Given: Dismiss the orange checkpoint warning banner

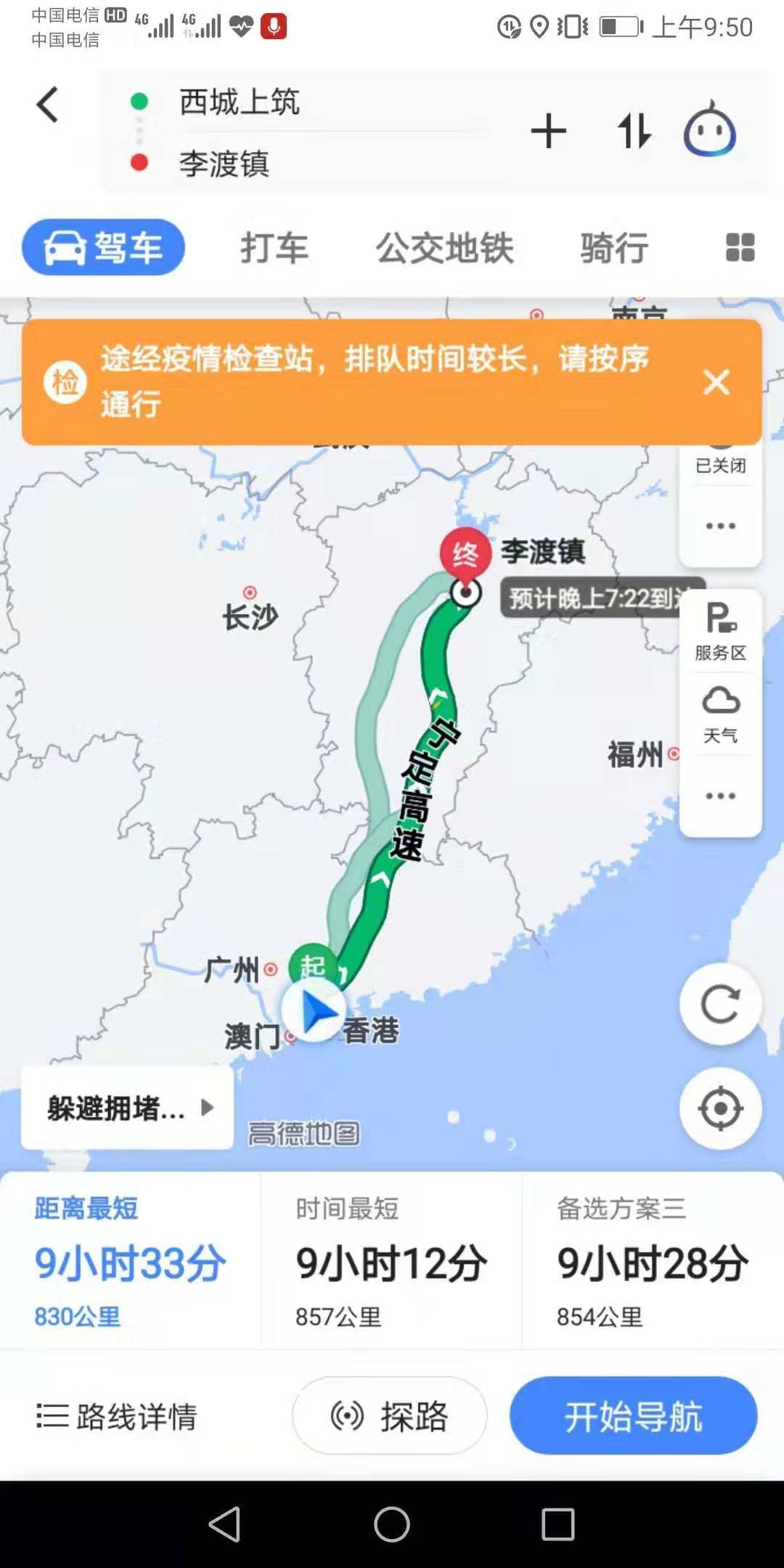Looking at the screenshot, I should point(716,382).
